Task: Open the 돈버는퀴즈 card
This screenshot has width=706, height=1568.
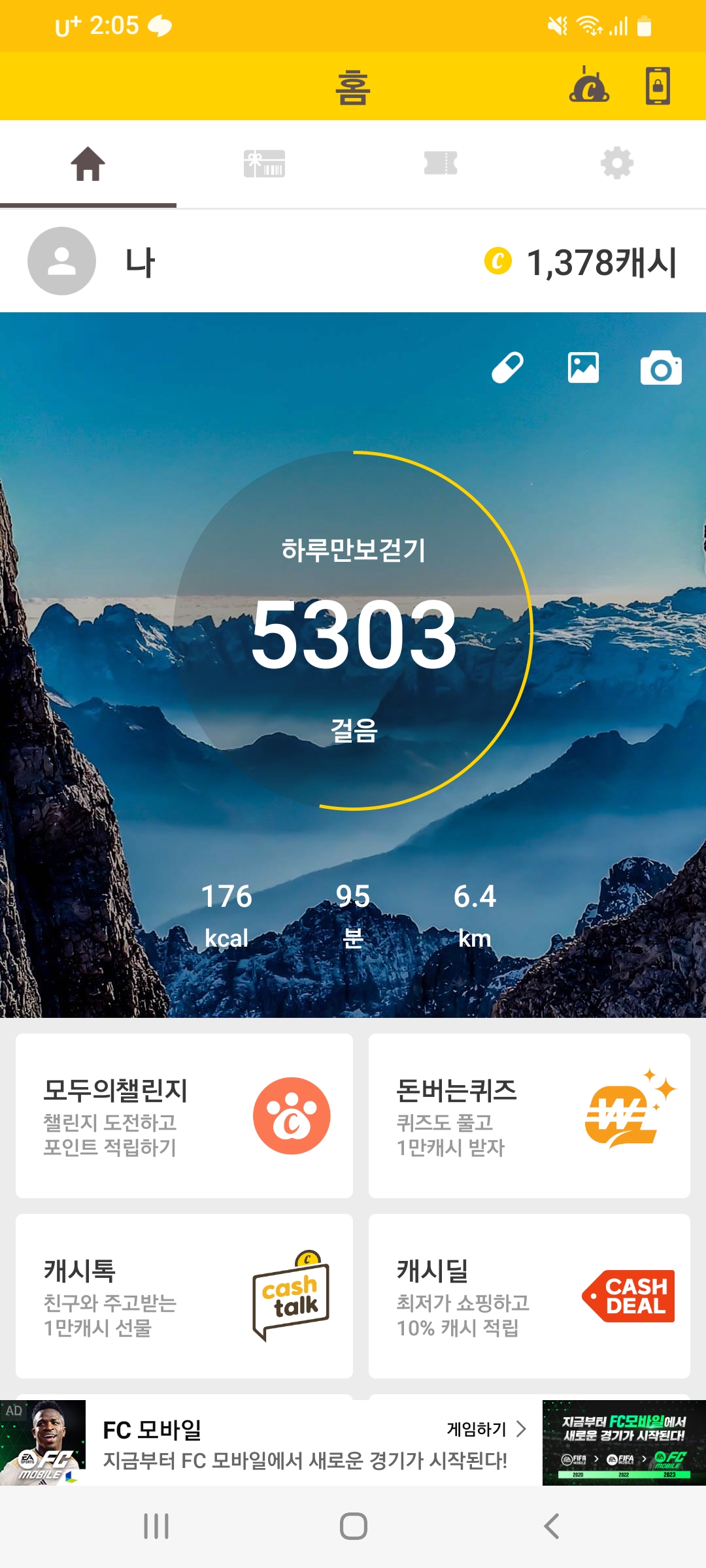Action: [x=529, y=1116]
